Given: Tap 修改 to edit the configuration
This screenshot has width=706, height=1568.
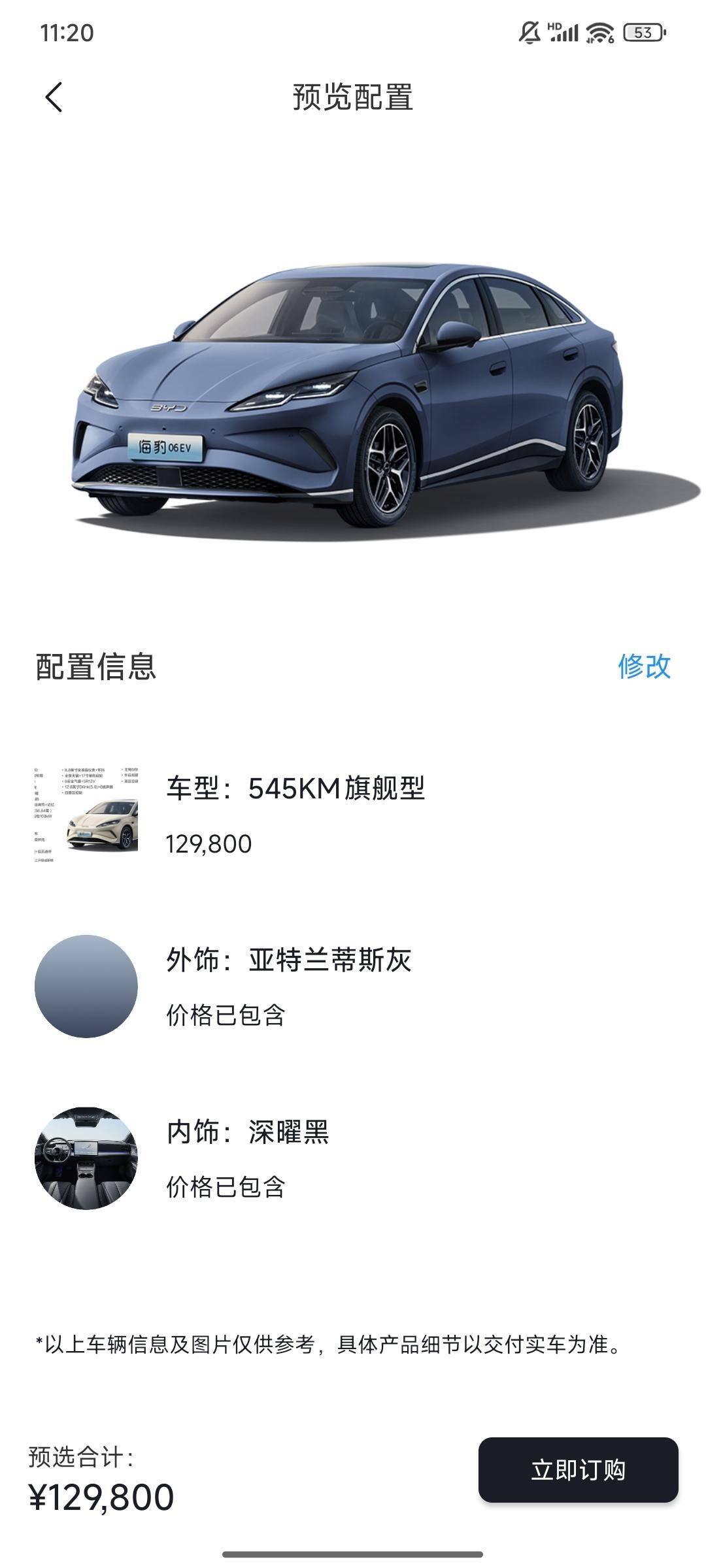Looking at the screenshot, I should [x=644, y=666].
